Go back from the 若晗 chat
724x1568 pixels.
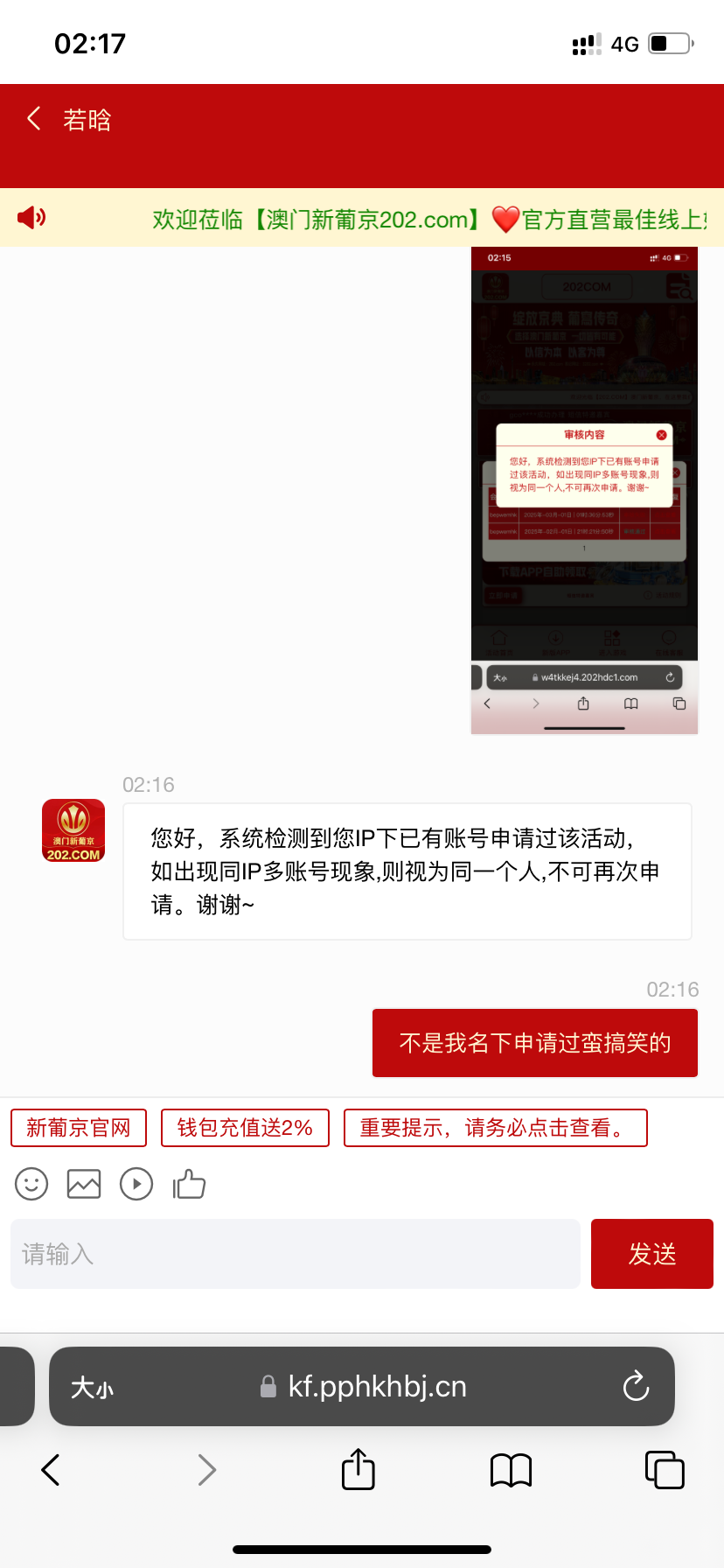click(34, 119)
